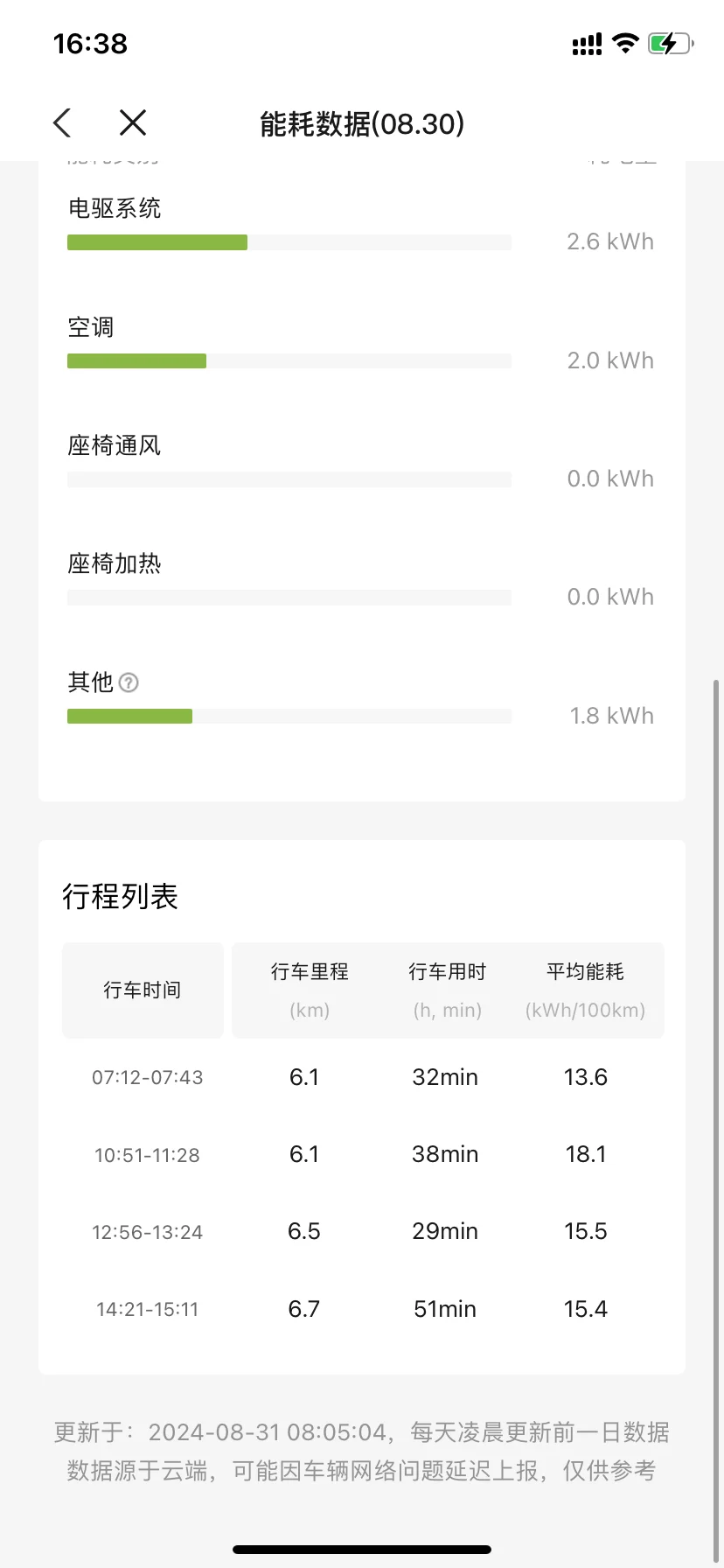
Task: Close the energy consumption data page
Action: 133,123
